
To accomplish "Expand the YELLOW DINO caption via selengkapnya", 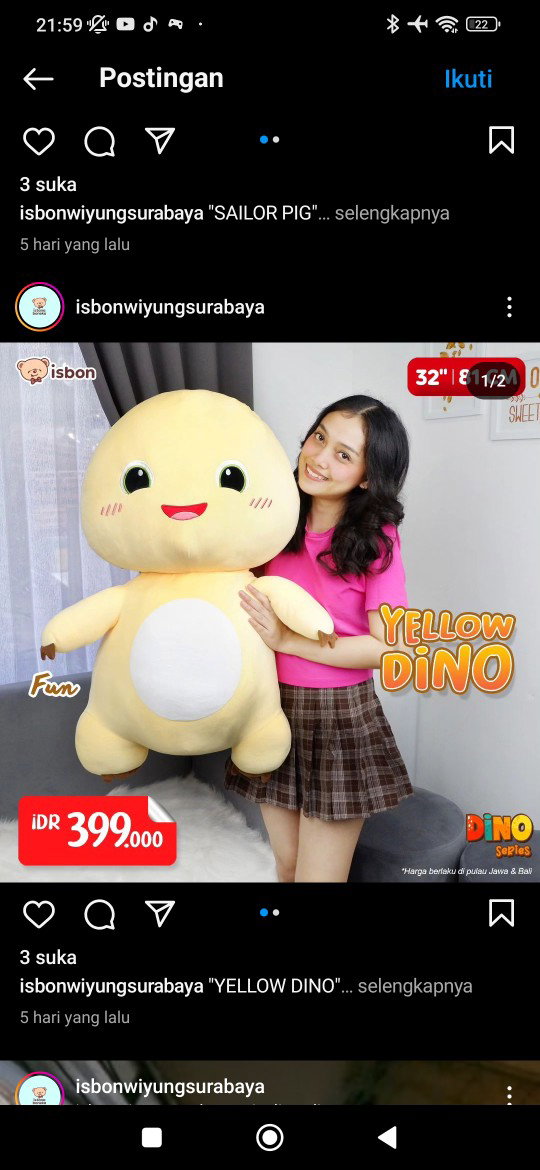I will tap(415, 986).
